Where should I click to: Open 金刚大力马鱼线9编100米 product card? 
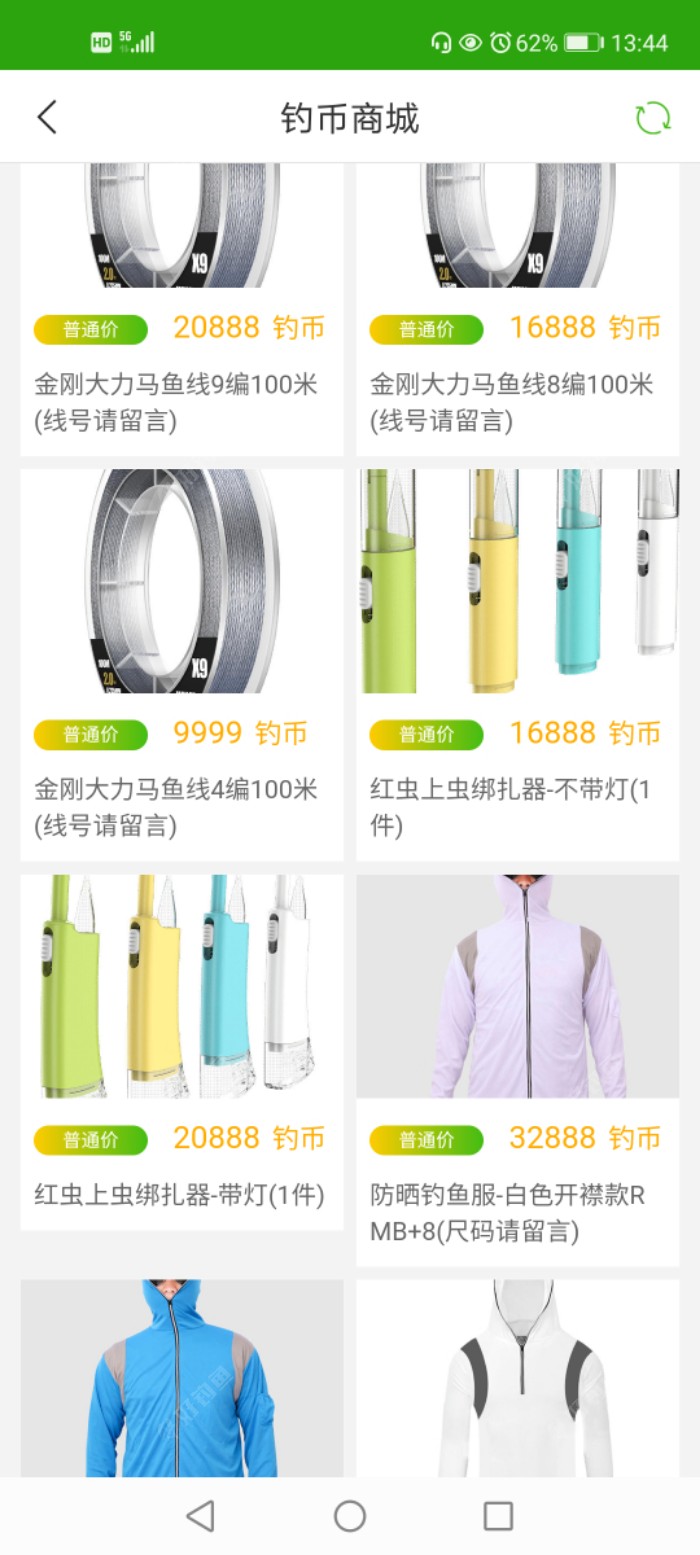click(181, 310)
